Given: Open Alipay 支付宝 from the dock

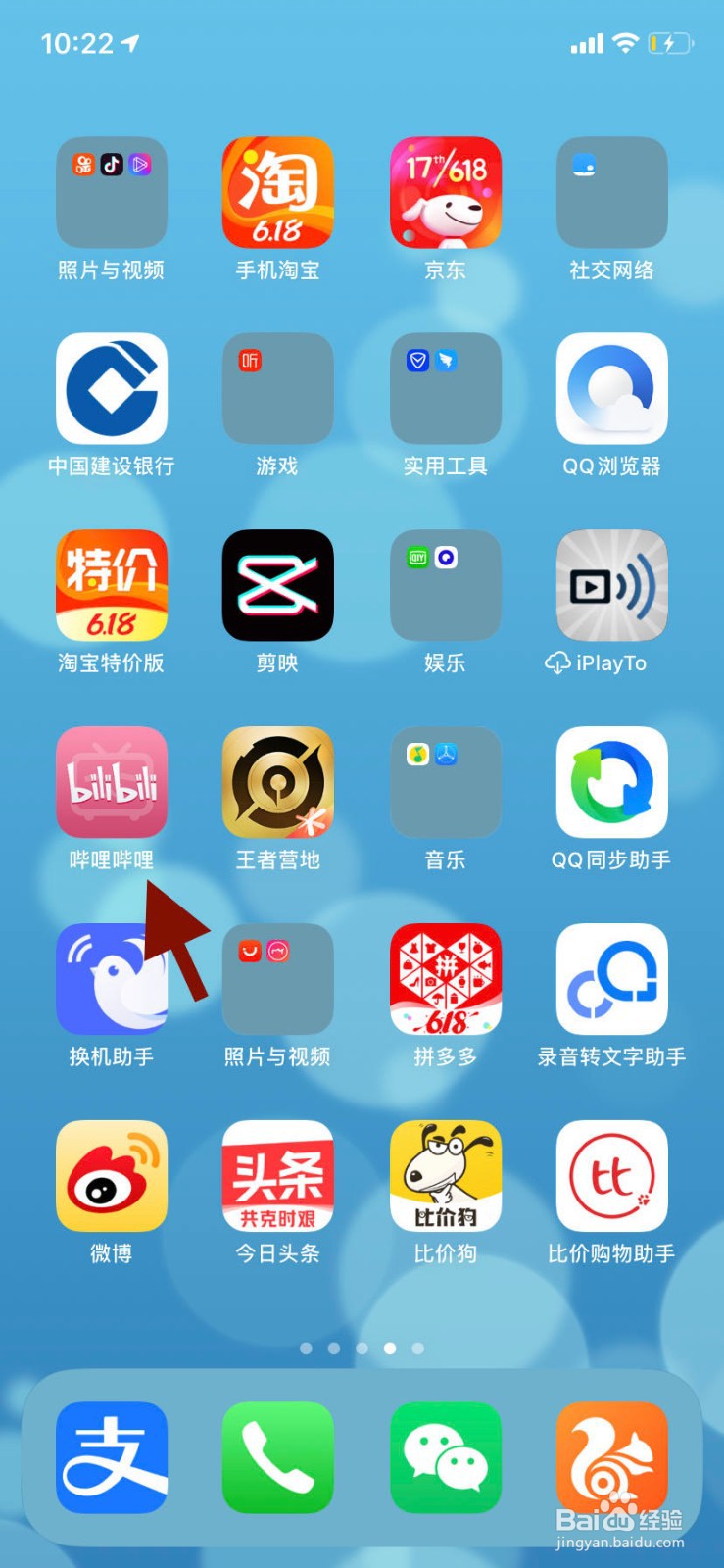Looking at the screenshot, I should pyautogui.click(x=111, y=1457).
